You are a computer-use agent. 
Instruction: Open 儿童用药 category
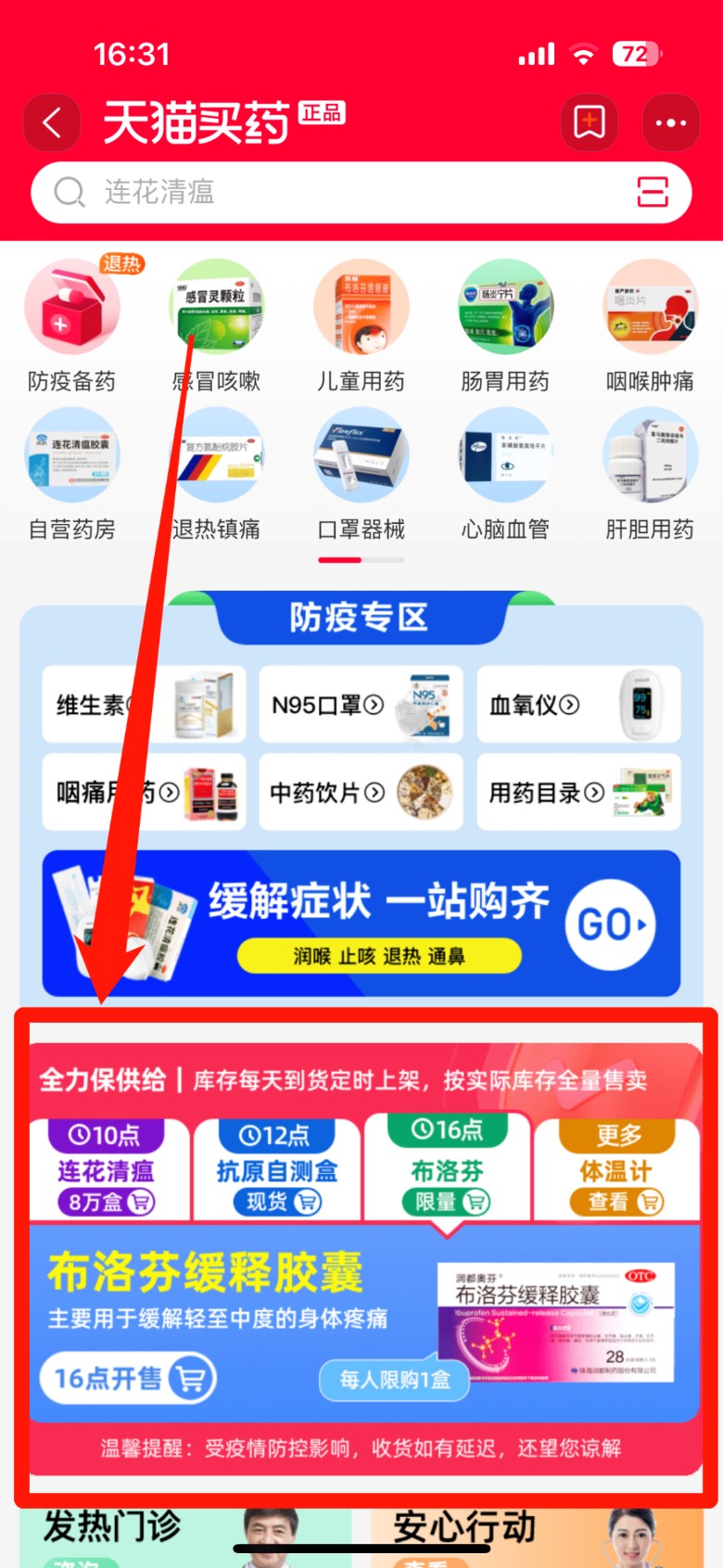(x=361, y=325)
